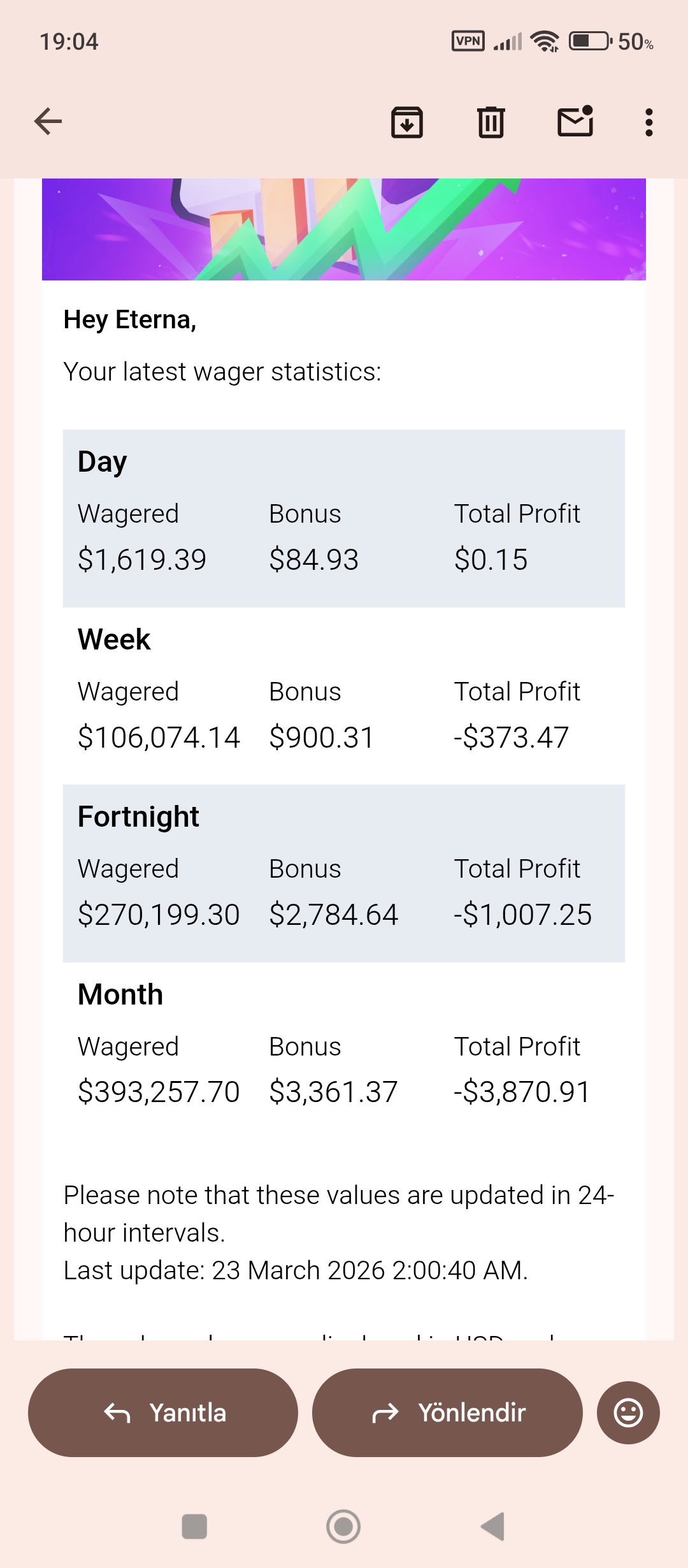Archive this email
The image size is (688, 1568).
[x=407, y=122]
